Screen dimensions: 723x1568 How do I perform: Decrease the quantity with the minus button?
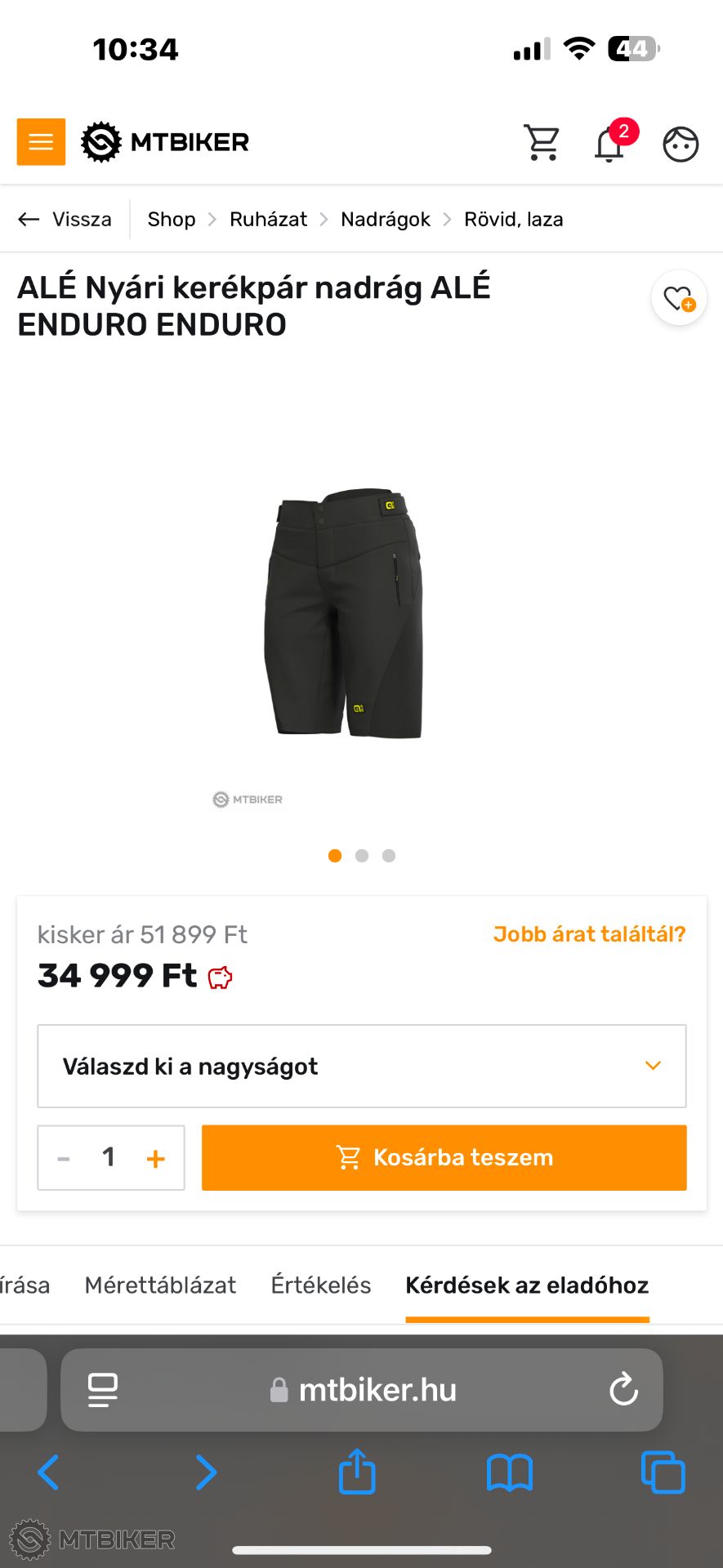click(64, 1158)
